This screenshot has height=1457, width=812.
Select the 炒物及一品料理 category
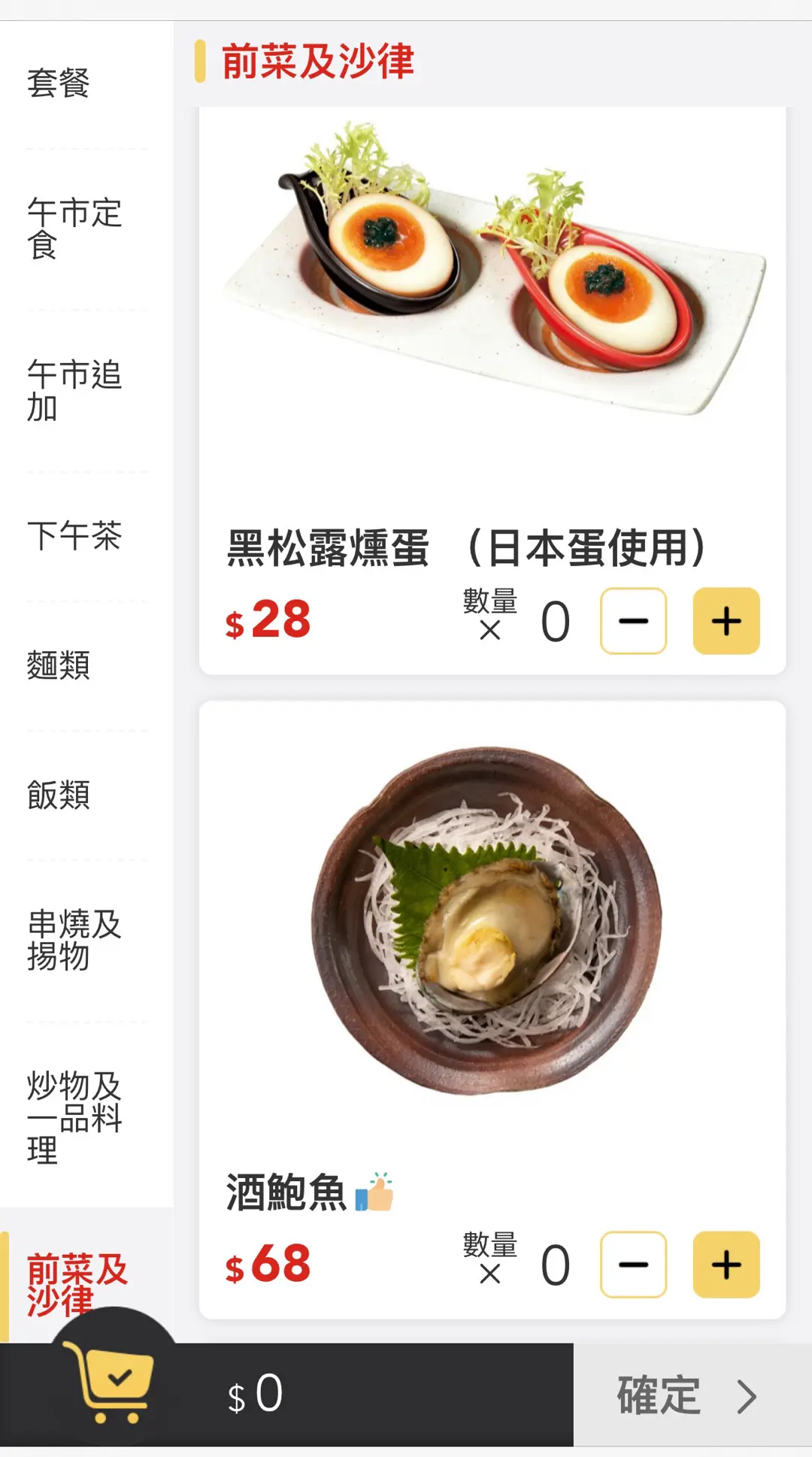coord(74,1117)
